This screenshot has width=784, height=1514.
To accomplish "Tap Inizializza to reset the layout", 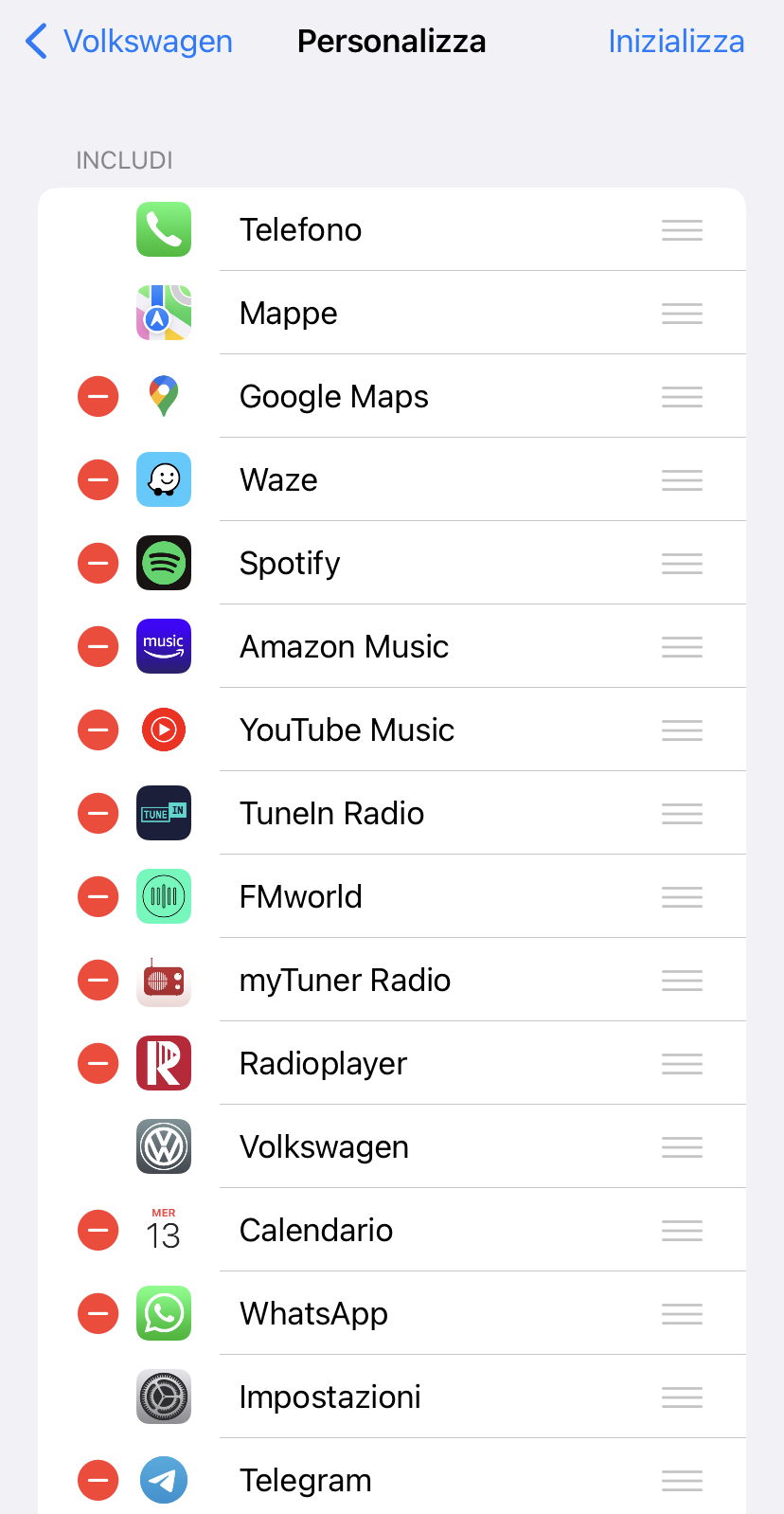I will (675, 42).
